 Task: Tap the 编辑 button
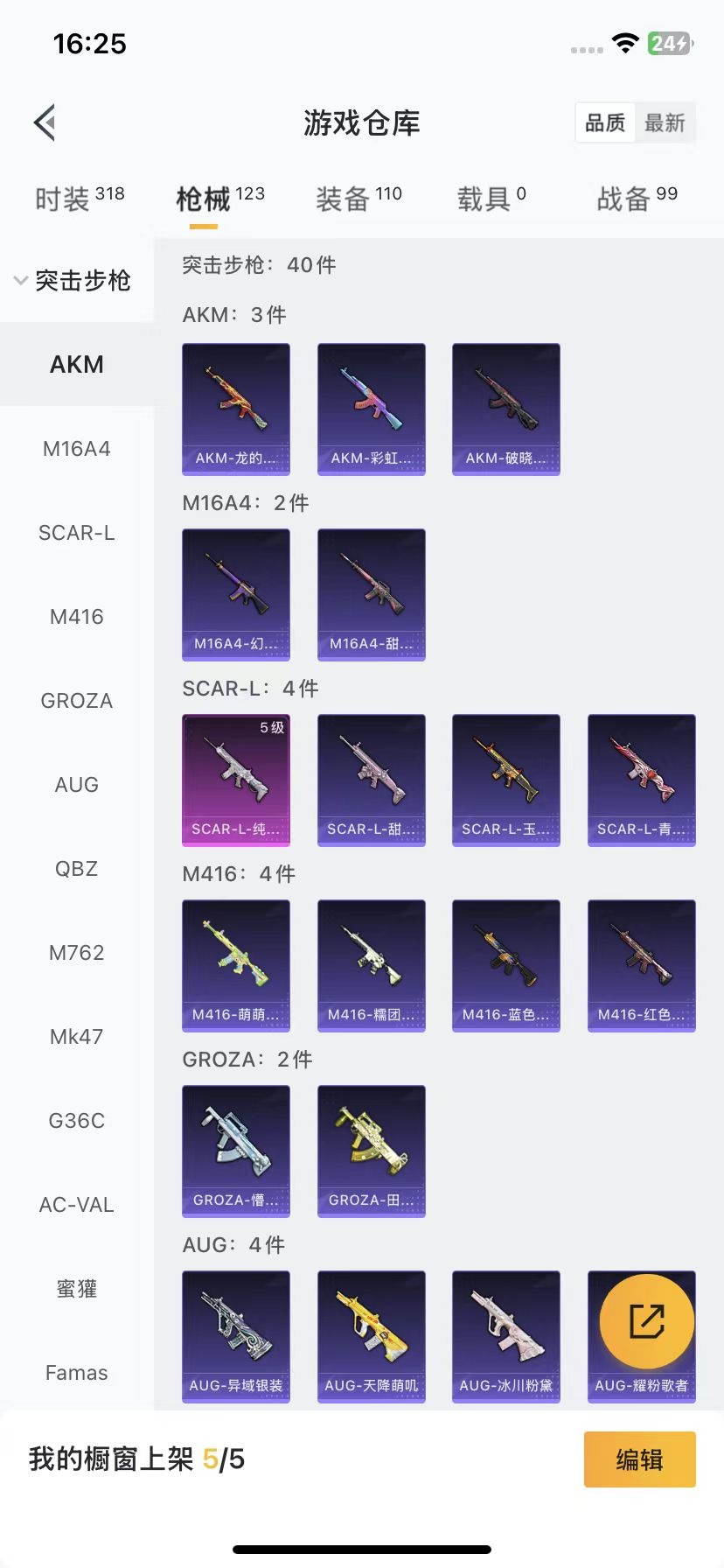[x=639, y=1459]
